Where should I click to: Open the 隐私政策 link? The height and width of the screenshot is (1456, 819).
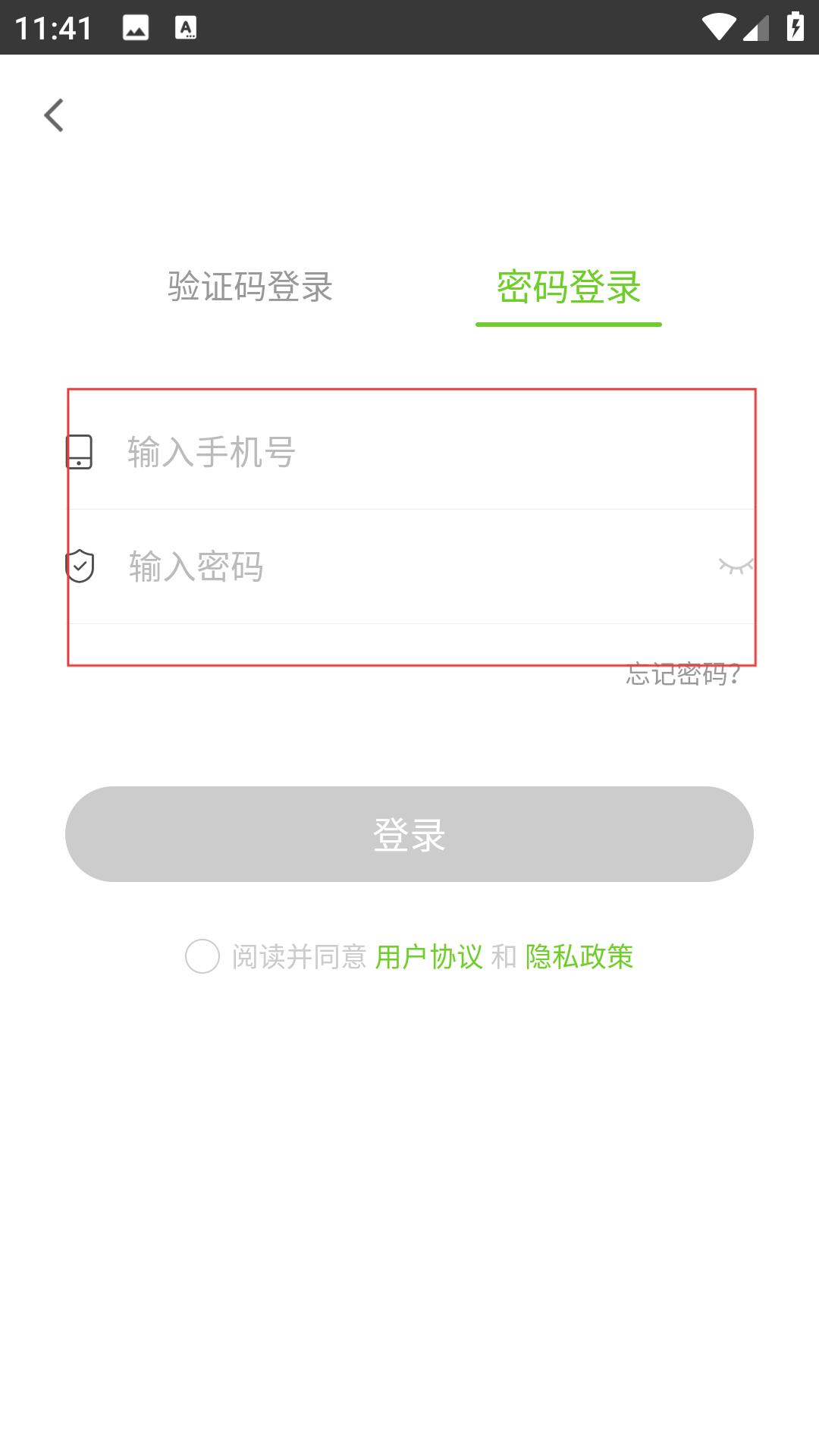(579, 957)
